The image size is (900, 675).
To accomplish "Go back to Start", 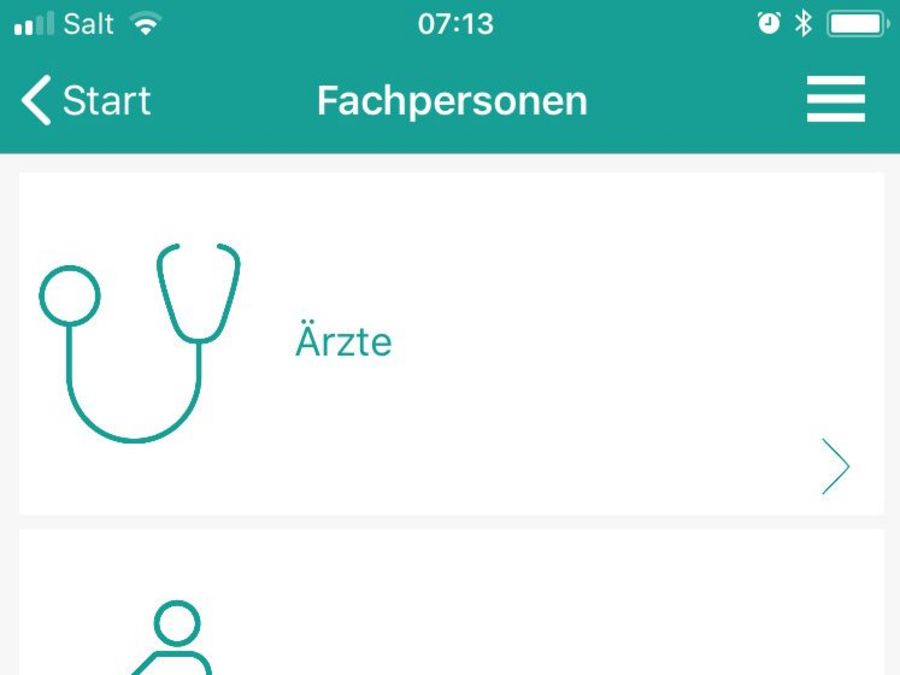I will coord(86,101).
